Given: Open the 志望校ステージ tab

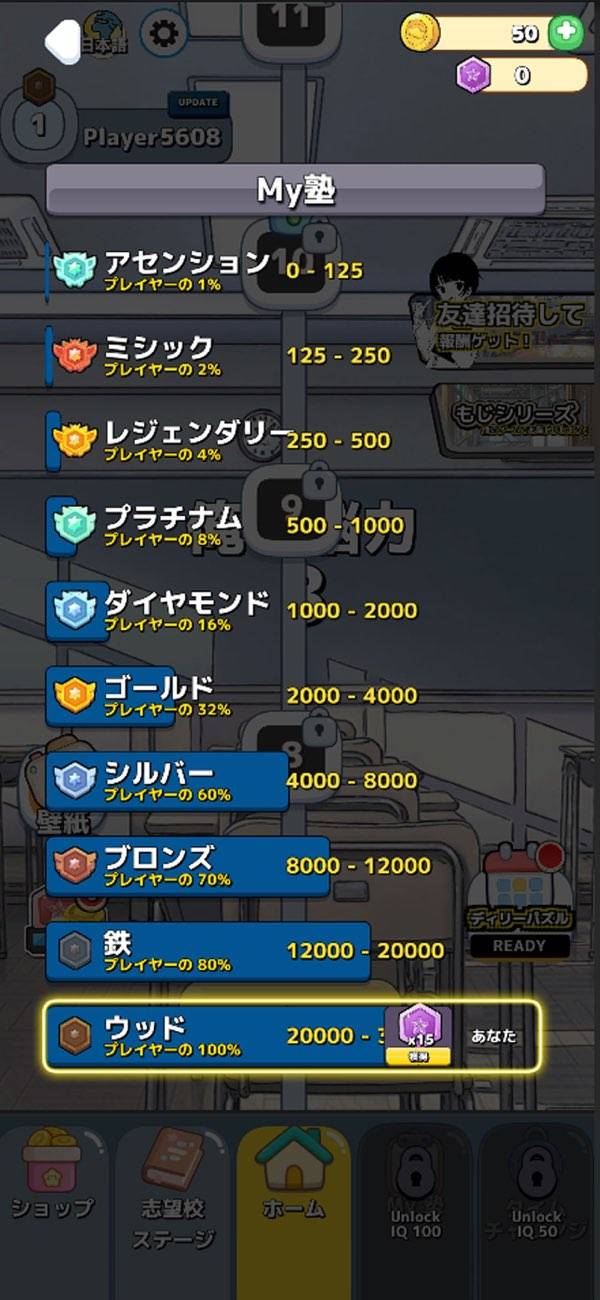Looking at the screenshot, I should pos(173,1195).
